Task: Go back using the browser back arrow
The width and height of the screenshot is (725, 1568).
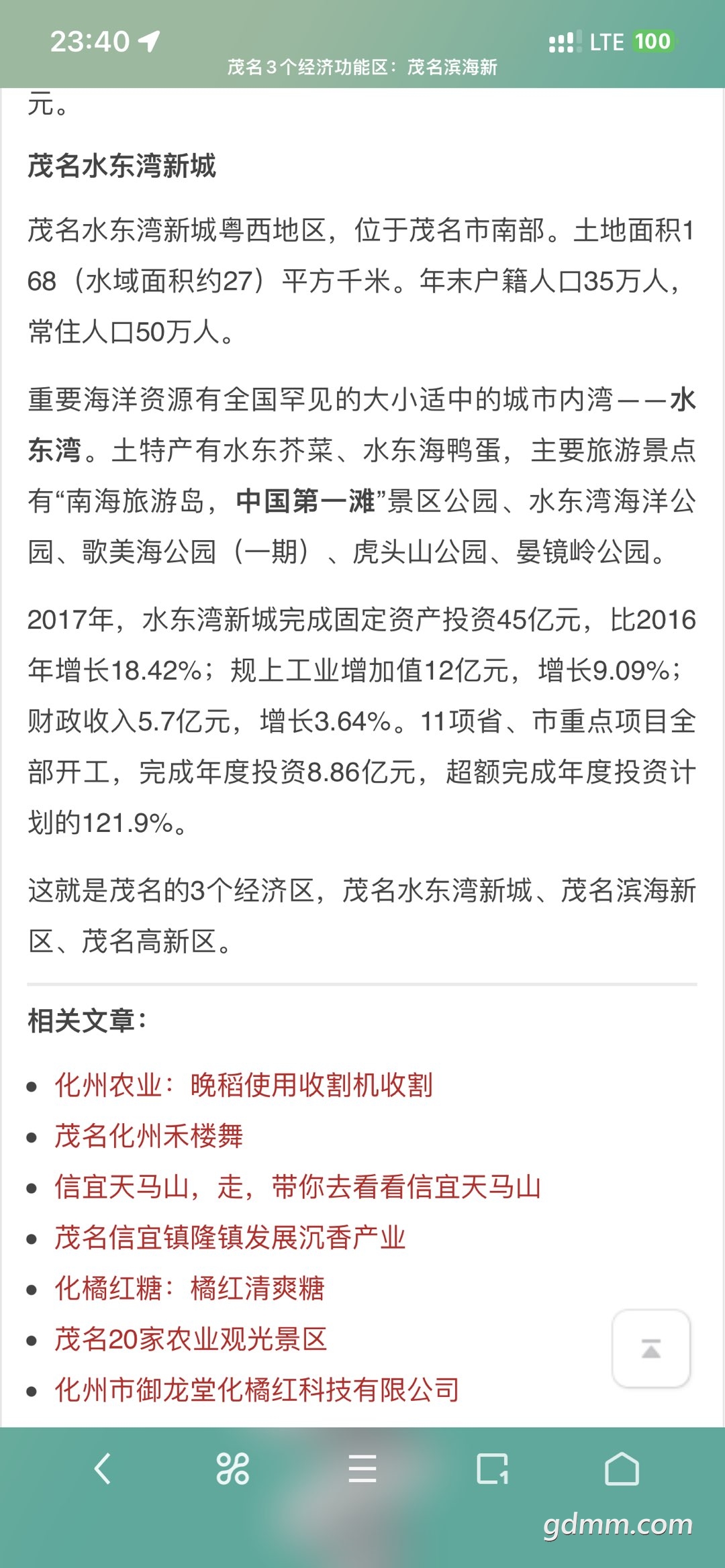Action: (x=102, y=1469)
